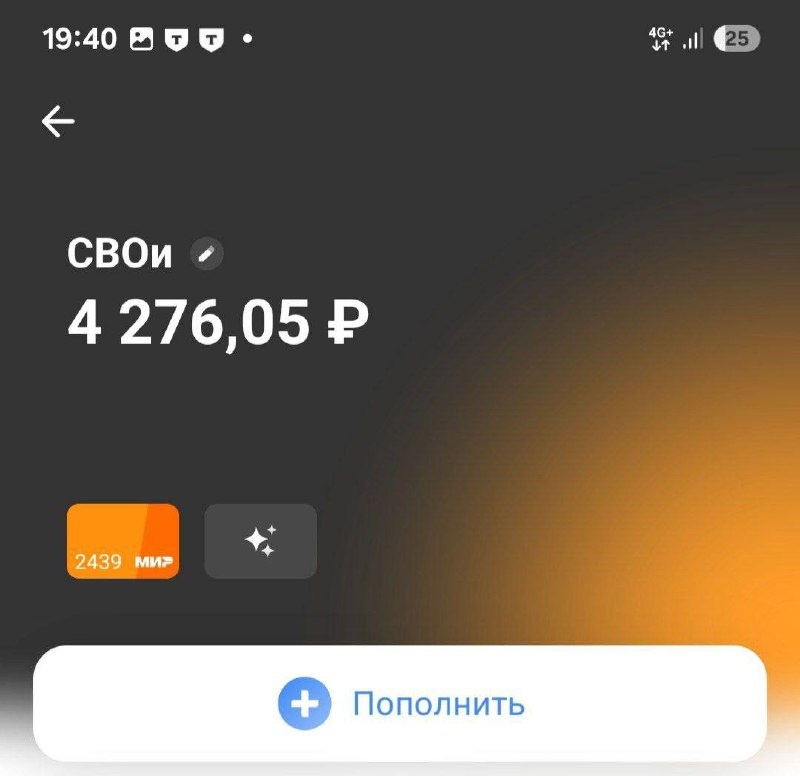Viewport: 800px width, 776px height.
Task: Tap the Пополнить top-up button
Action: click(400, 704)
